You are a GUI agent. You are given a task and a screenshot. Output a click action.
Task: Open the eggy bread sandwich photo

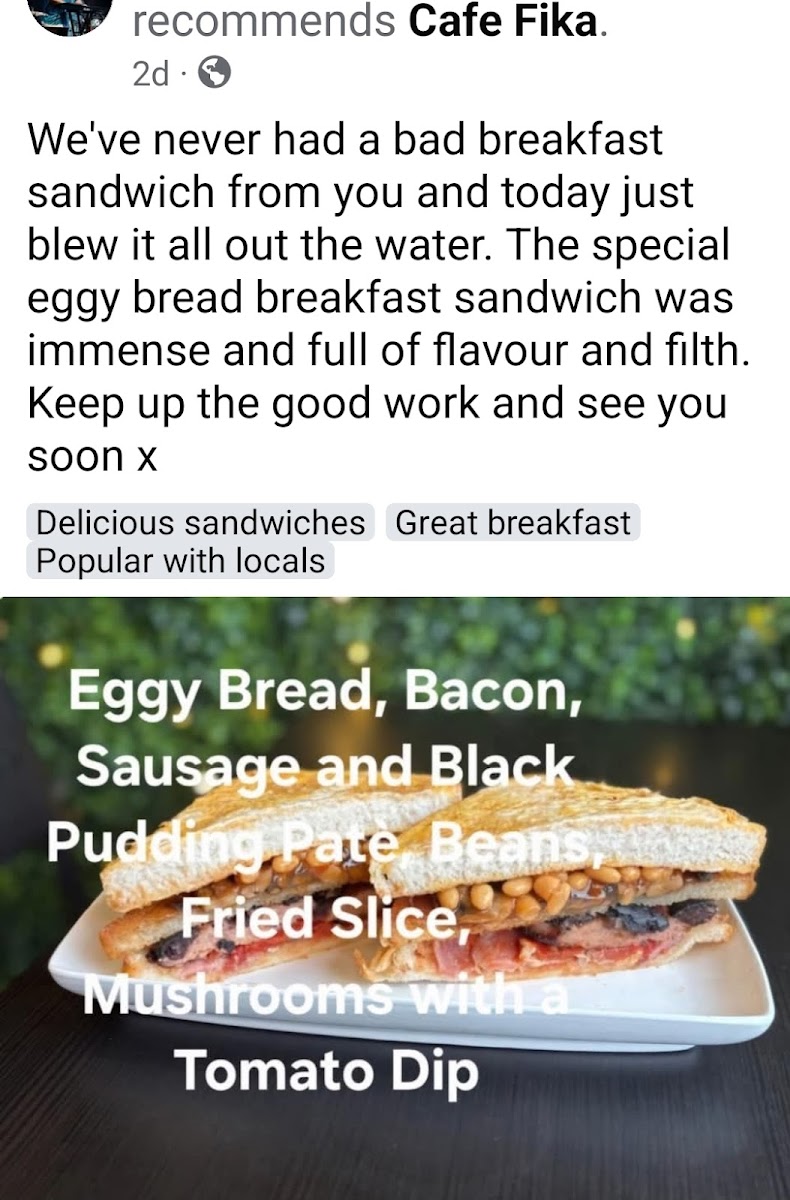coord(395,898)
